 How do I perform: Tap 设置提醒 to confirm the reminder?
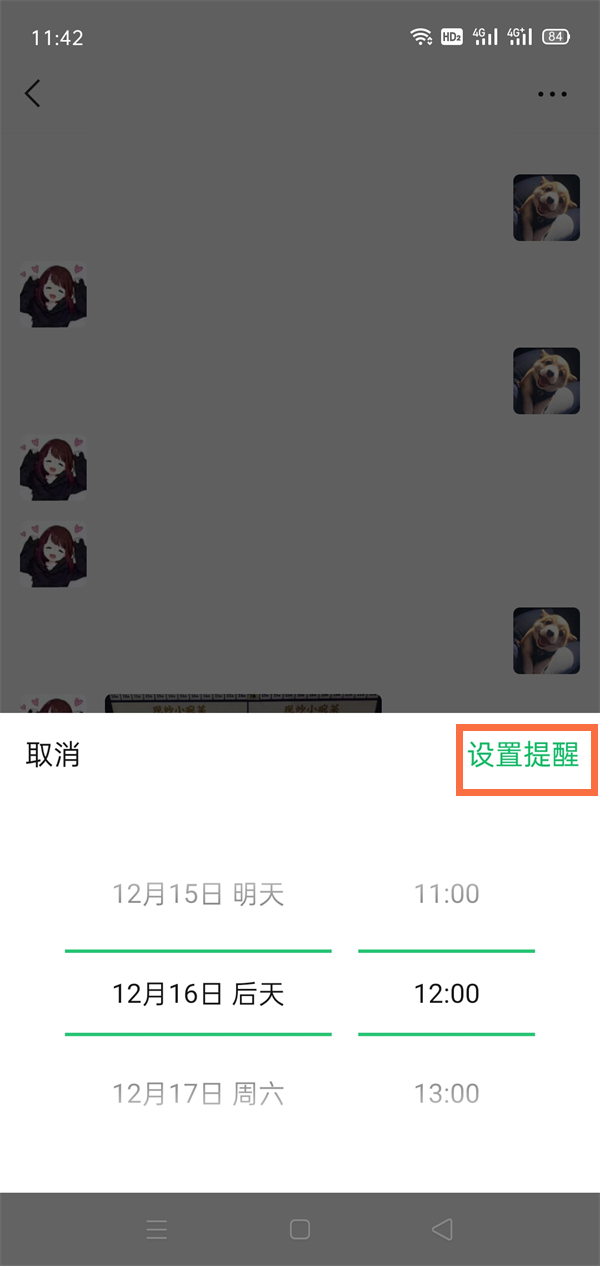point(523,755)
